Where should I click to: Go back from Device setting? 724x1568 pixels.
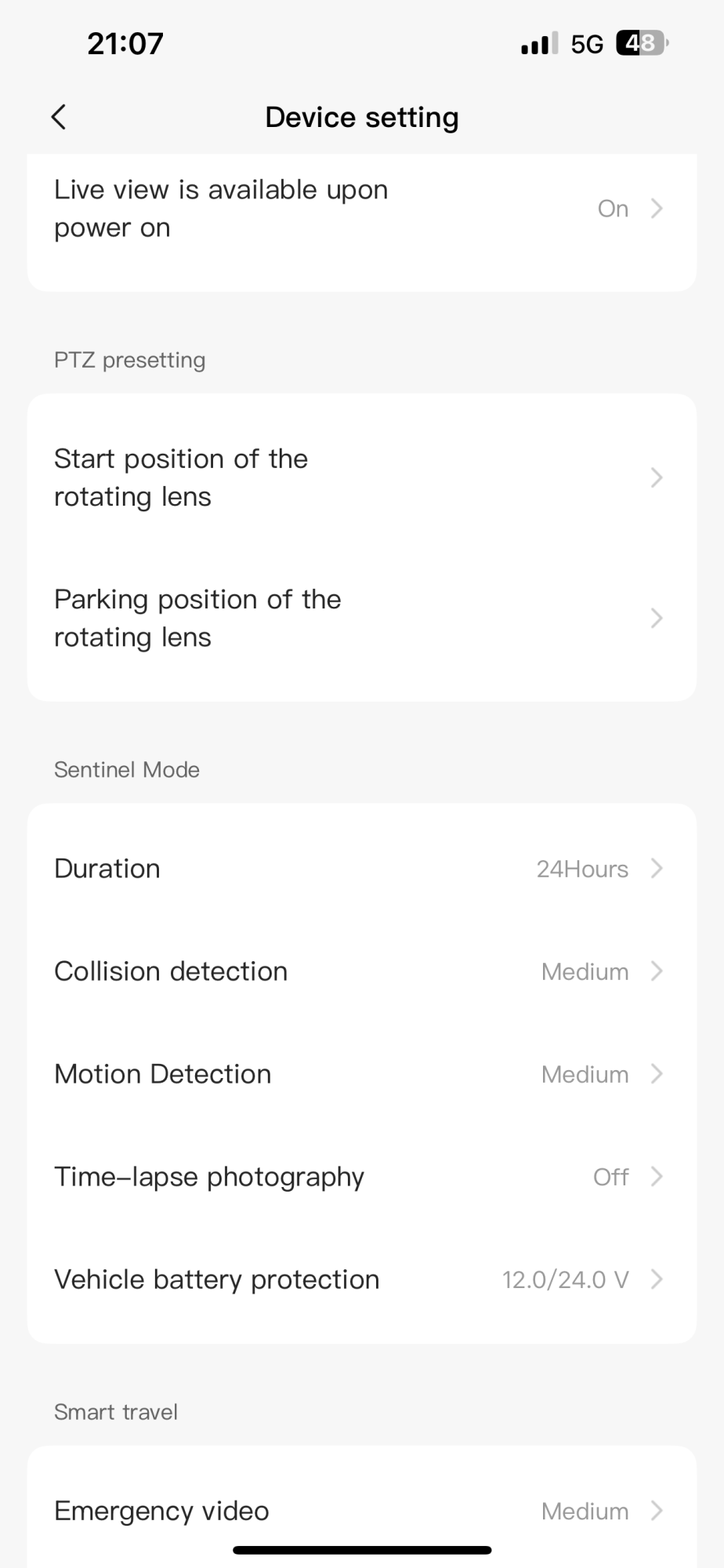pyautogui.click(x=59, y=118)
